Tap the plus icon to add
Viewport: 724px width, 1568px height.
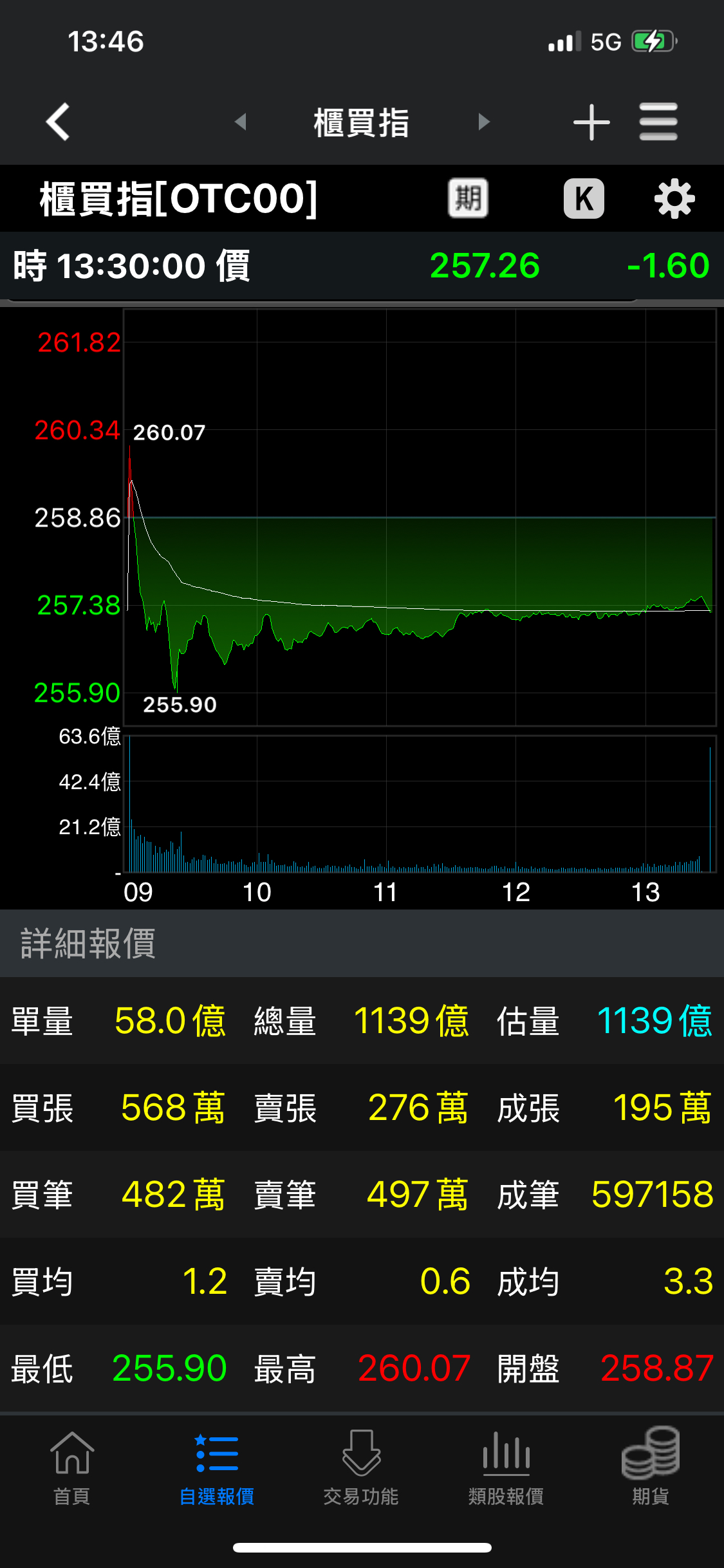(x=591, y=122)
